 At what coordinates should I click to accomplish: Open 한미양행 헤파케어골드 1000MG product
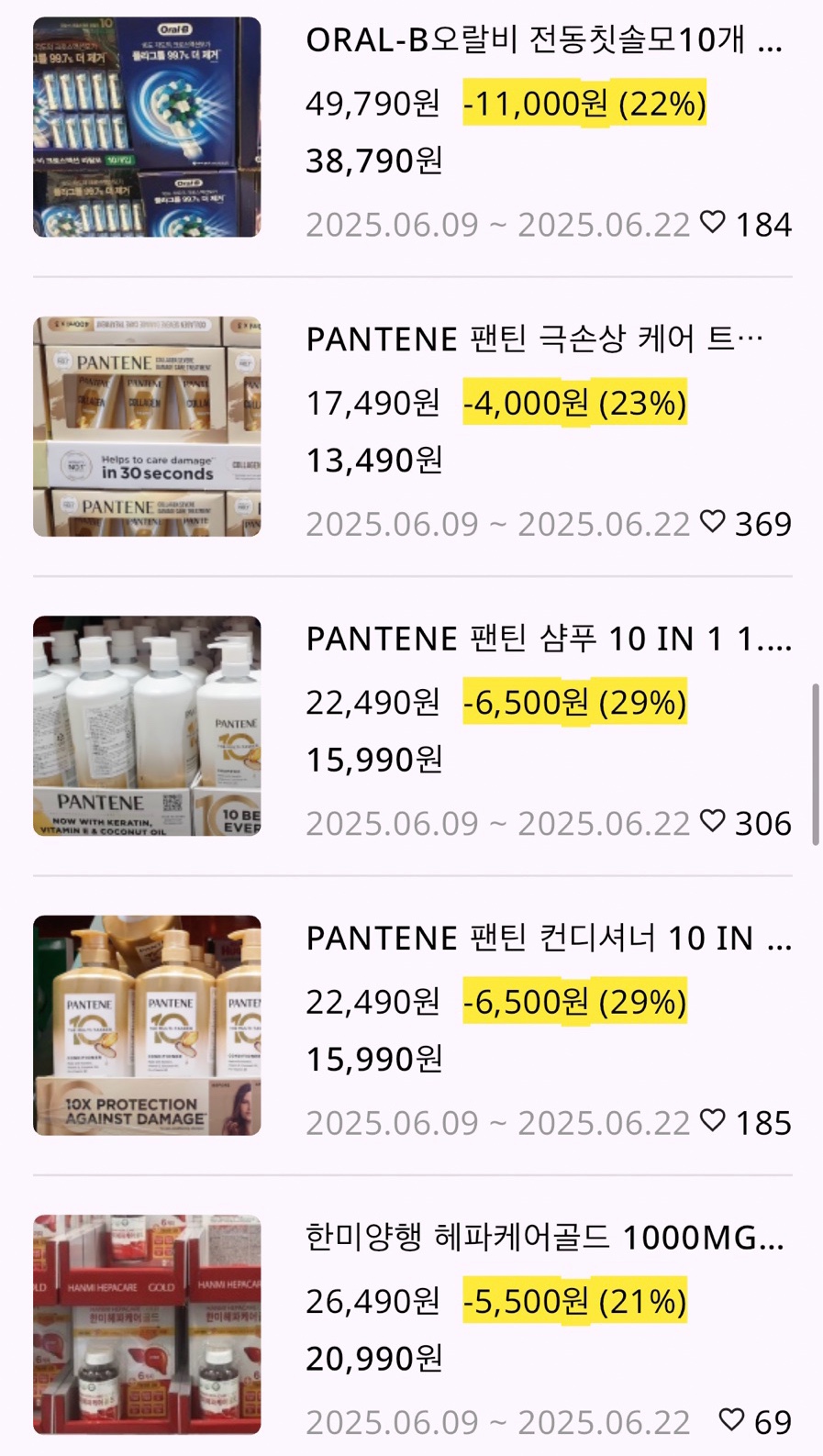(x=544, y=1238)
